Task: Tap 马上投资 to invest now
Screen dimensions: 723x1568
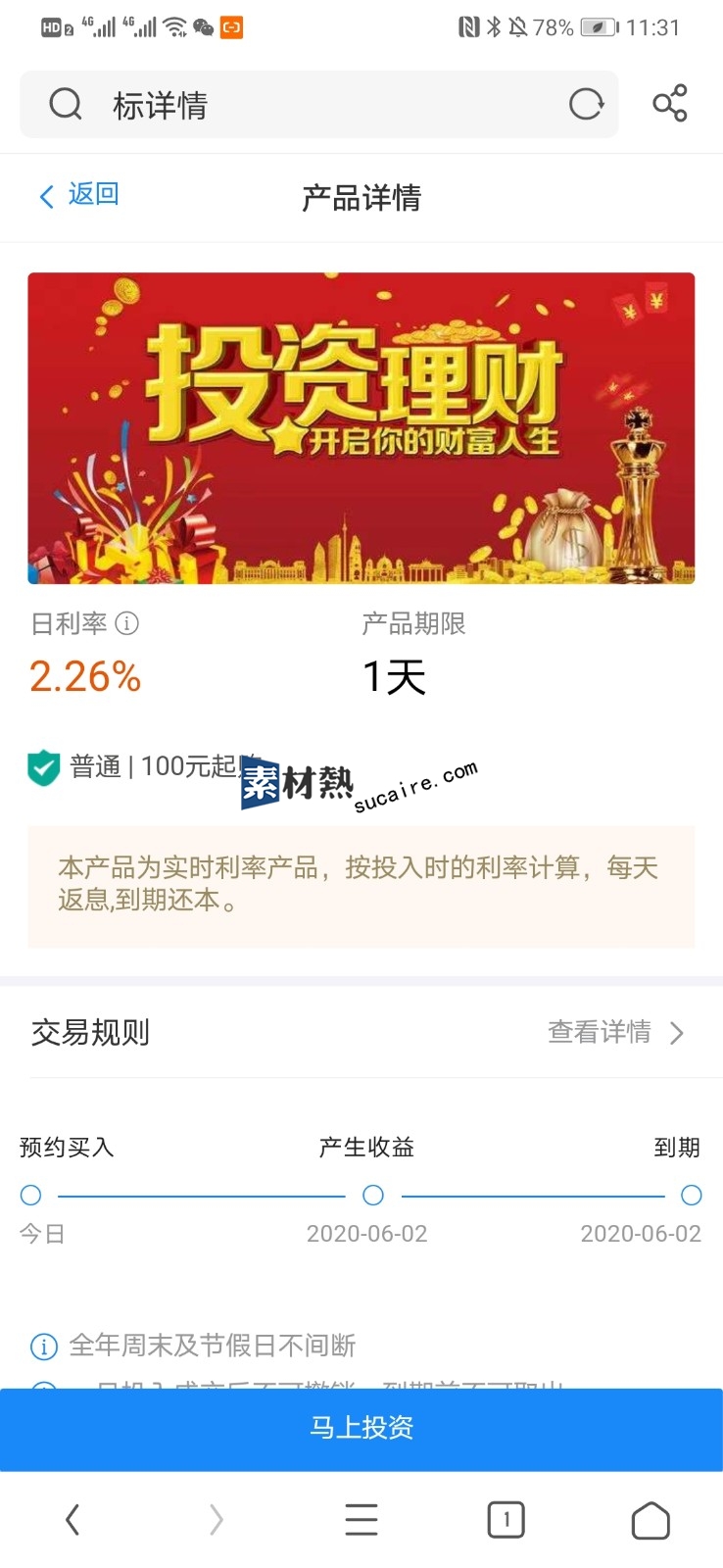Action: 361,1428
